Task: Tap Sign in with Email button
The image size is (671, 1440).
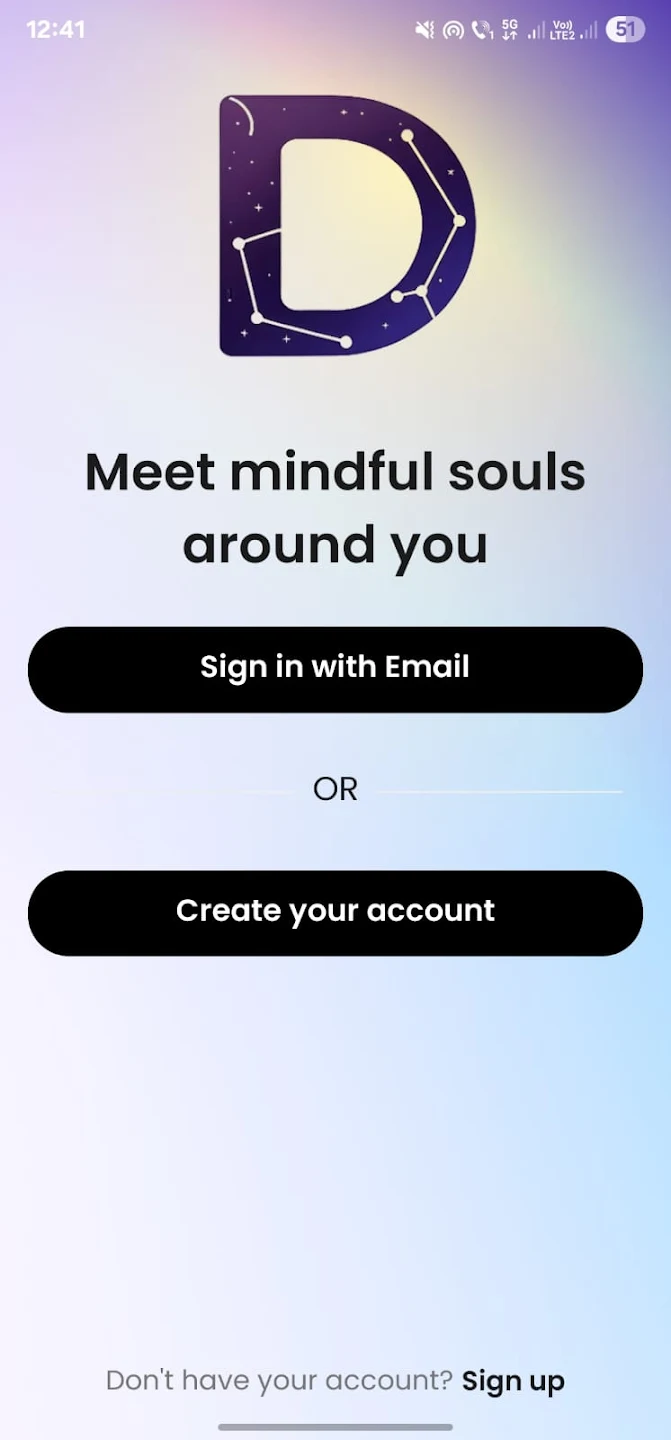Action: point(335,669)
